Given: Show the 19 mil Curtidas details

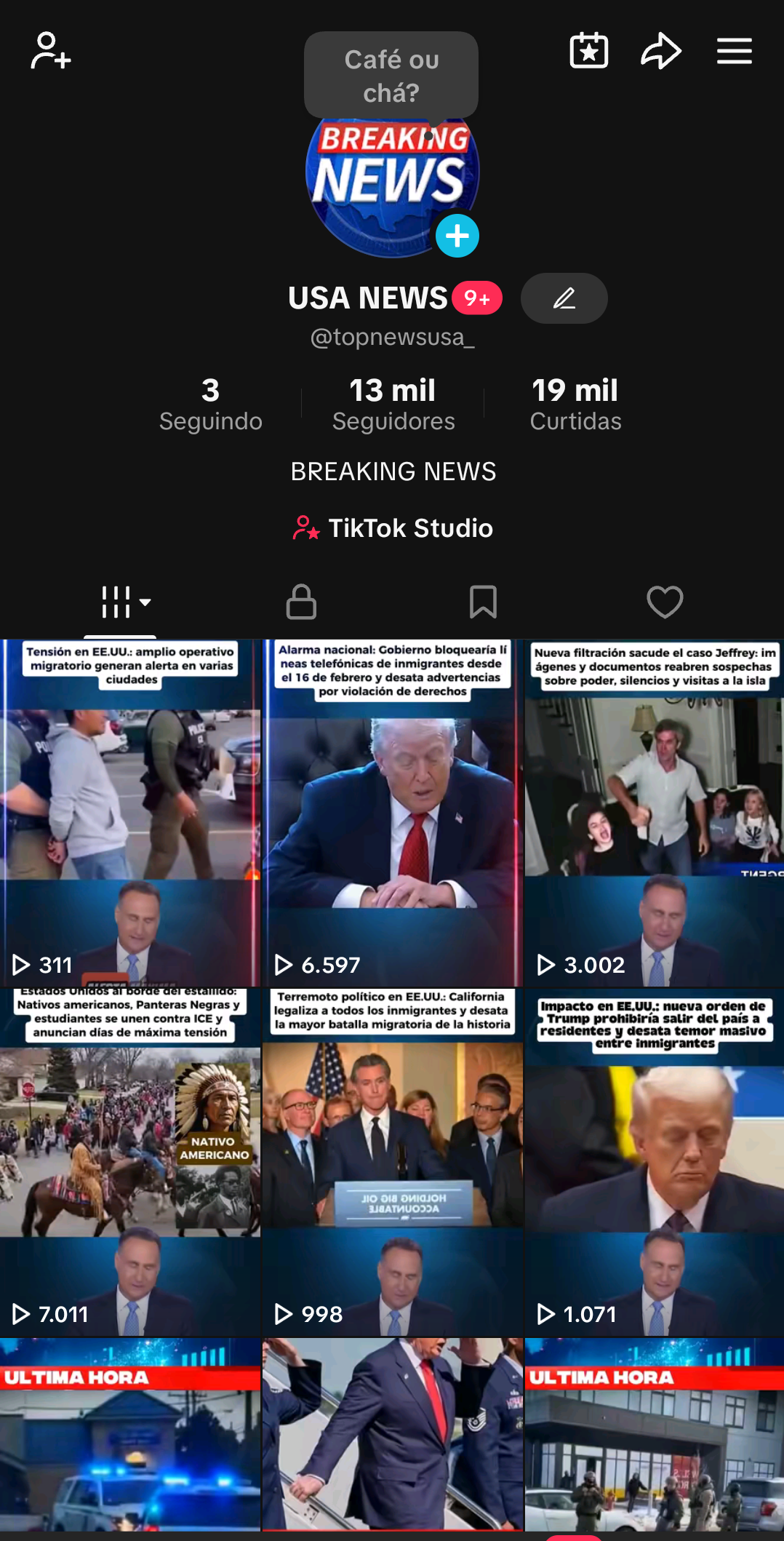Looking at the screenshot, I should pyautogui.click(x=575, y=405).
